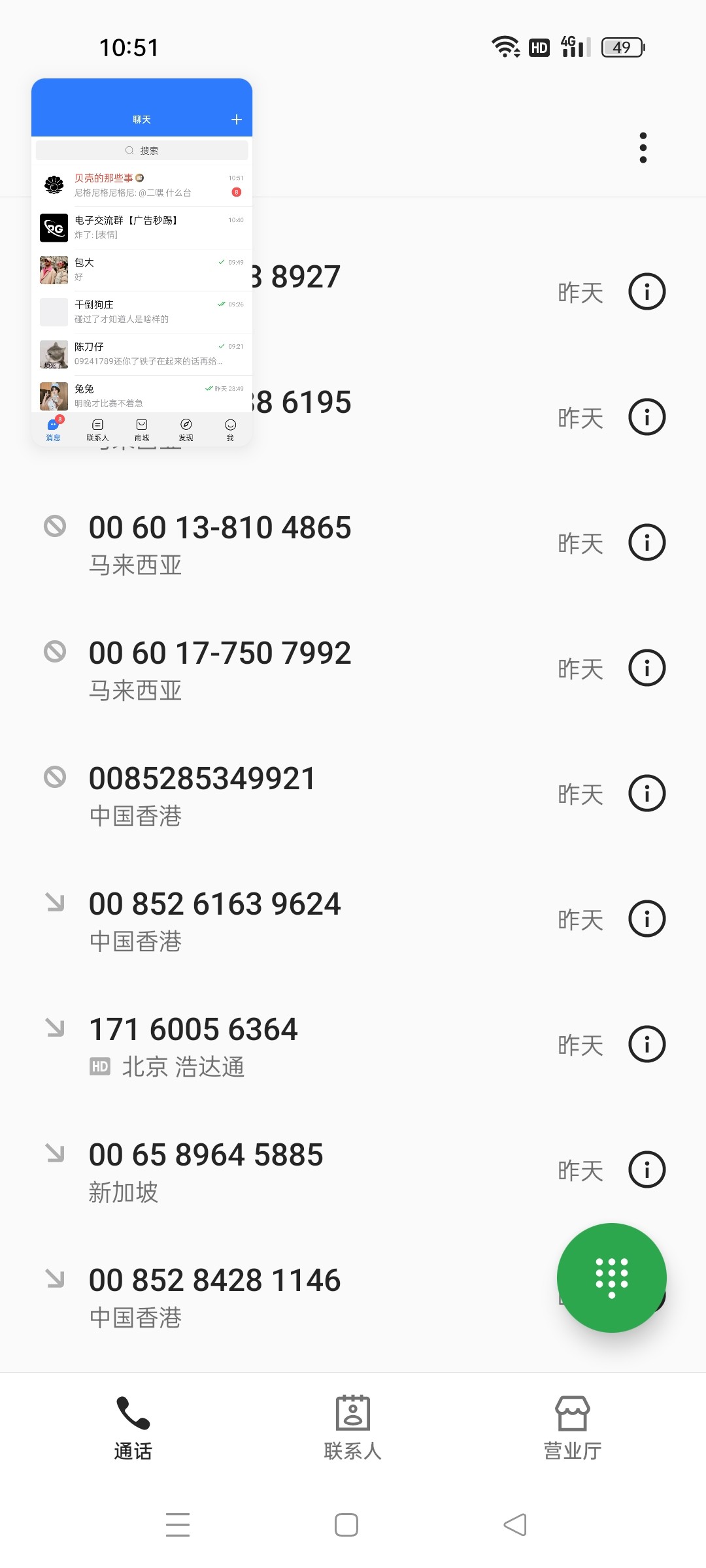
Task: Go back using the system back button
Action: [x=515, y=1525]
